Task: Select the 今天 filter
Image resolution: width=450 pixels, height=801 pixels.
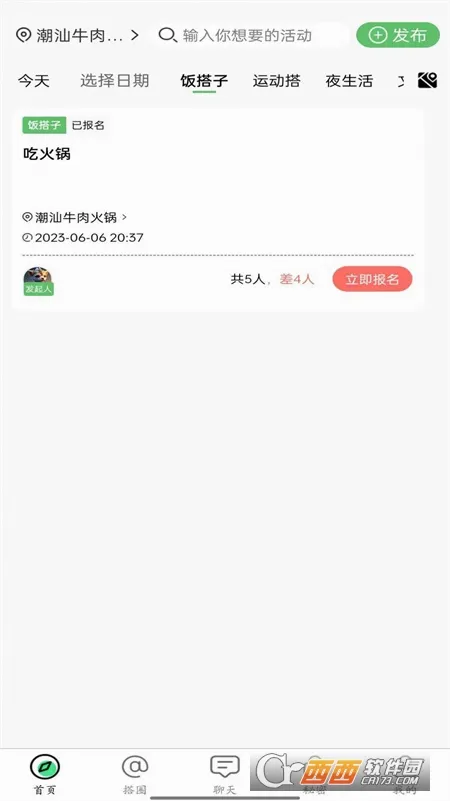Action: pos(34,81)
